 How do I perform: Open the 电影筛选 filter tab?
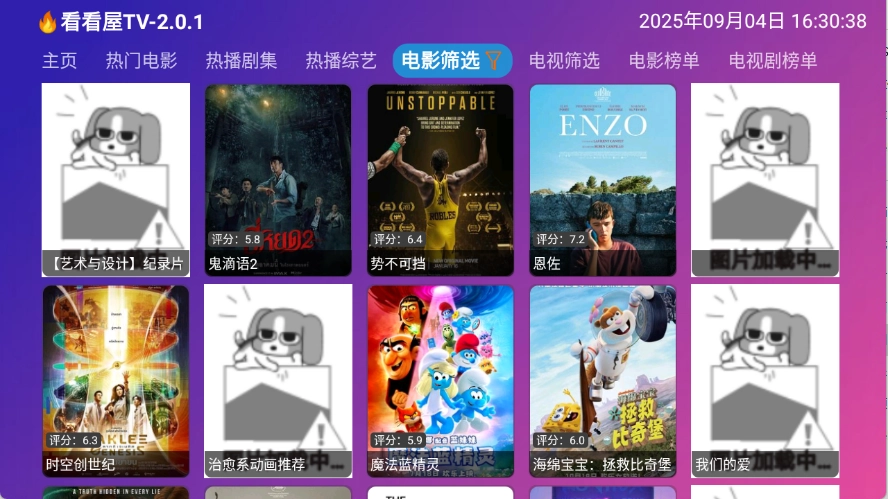[x=452, y=61]
